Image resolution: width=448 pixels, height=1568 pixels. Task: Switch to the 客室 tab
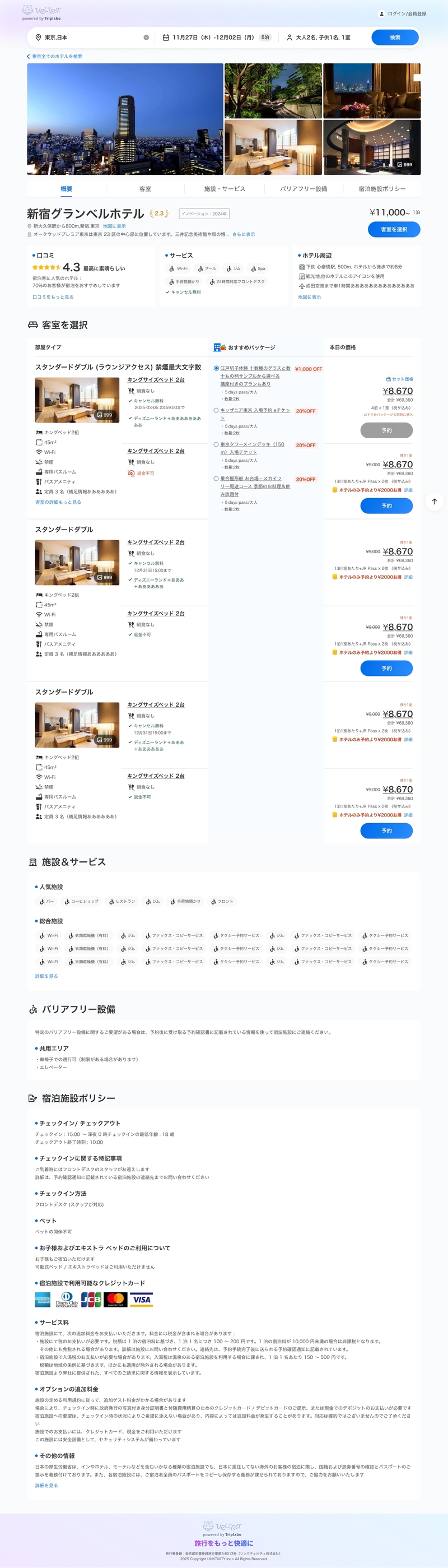click(145, 189)
